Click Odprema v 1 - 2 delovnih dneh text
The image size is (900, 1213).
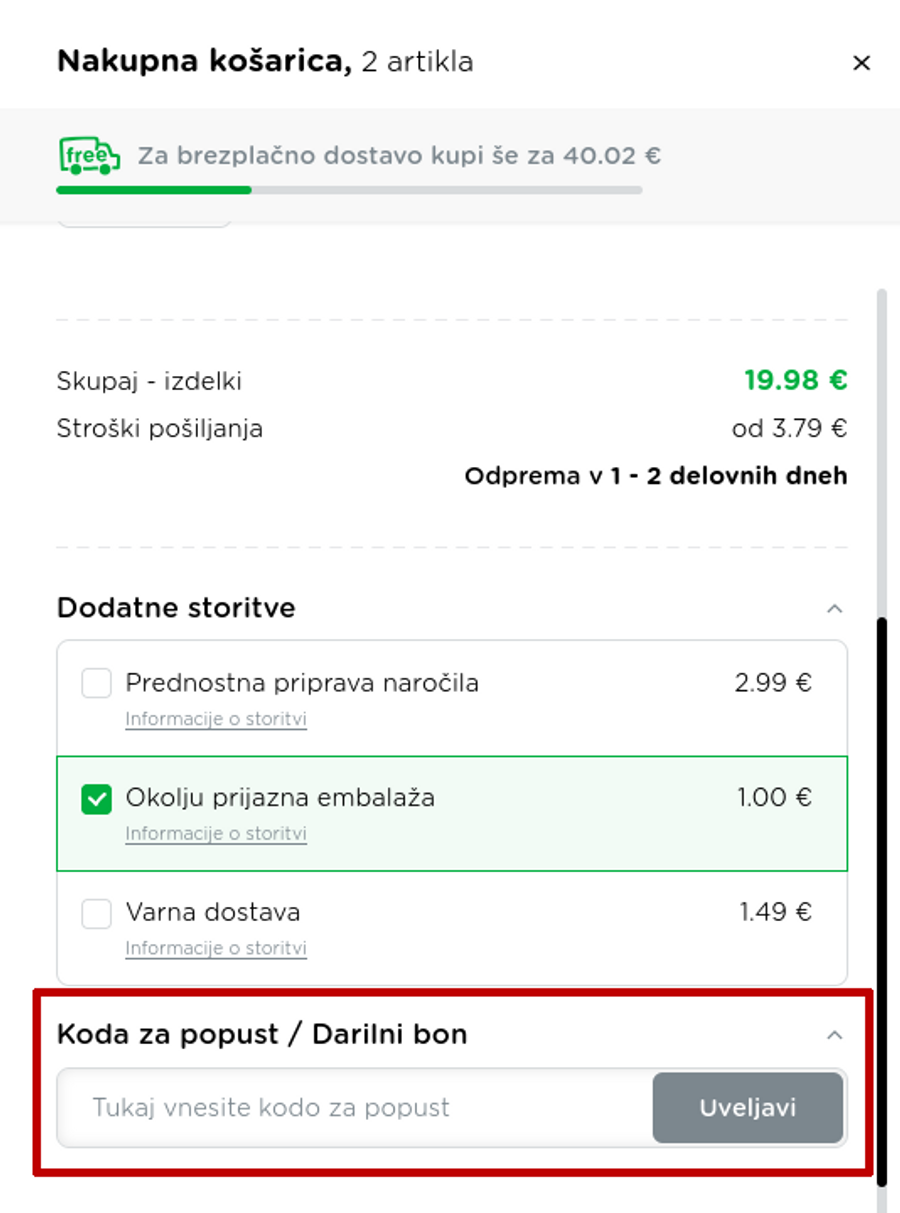657,476
